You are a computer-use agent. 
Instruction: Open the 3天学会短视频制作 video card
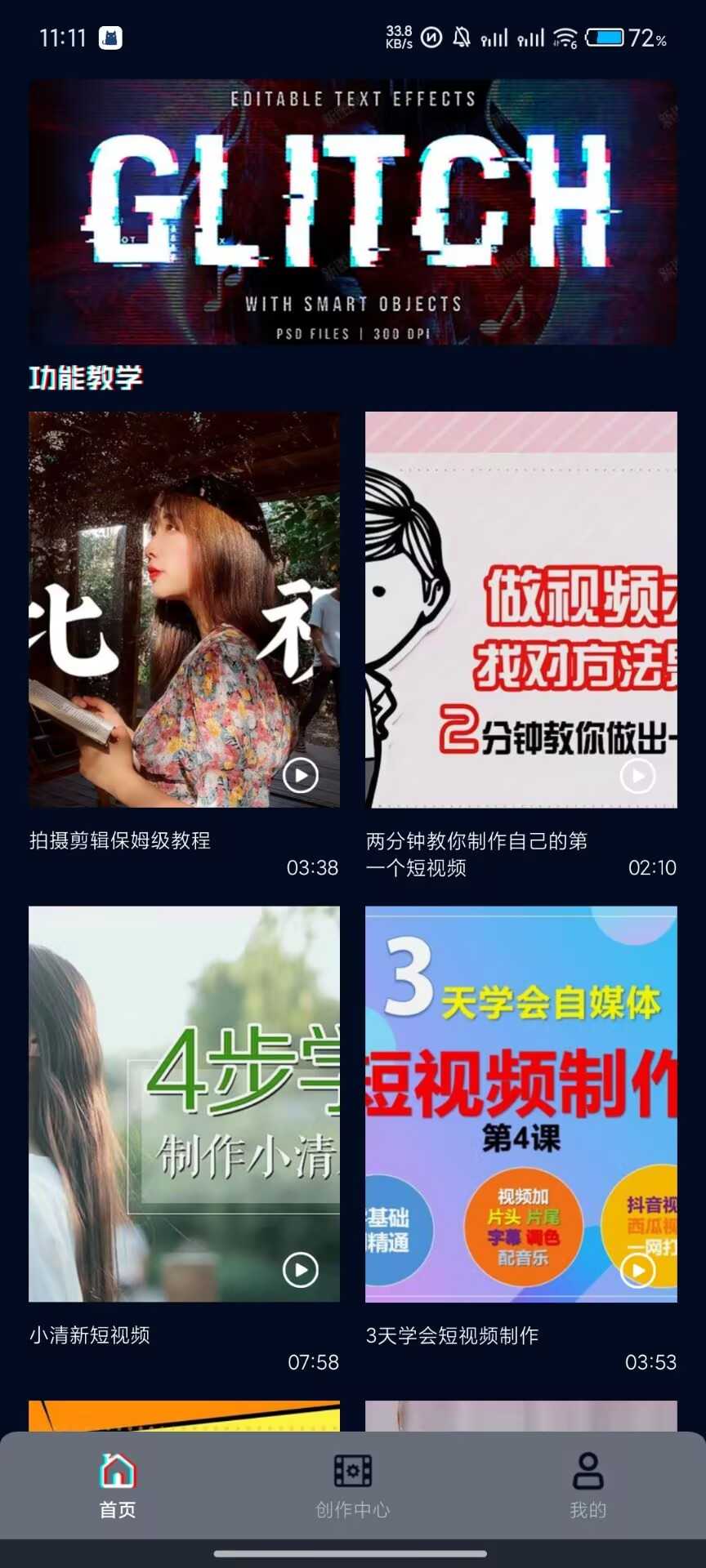tap(521, 1103)
